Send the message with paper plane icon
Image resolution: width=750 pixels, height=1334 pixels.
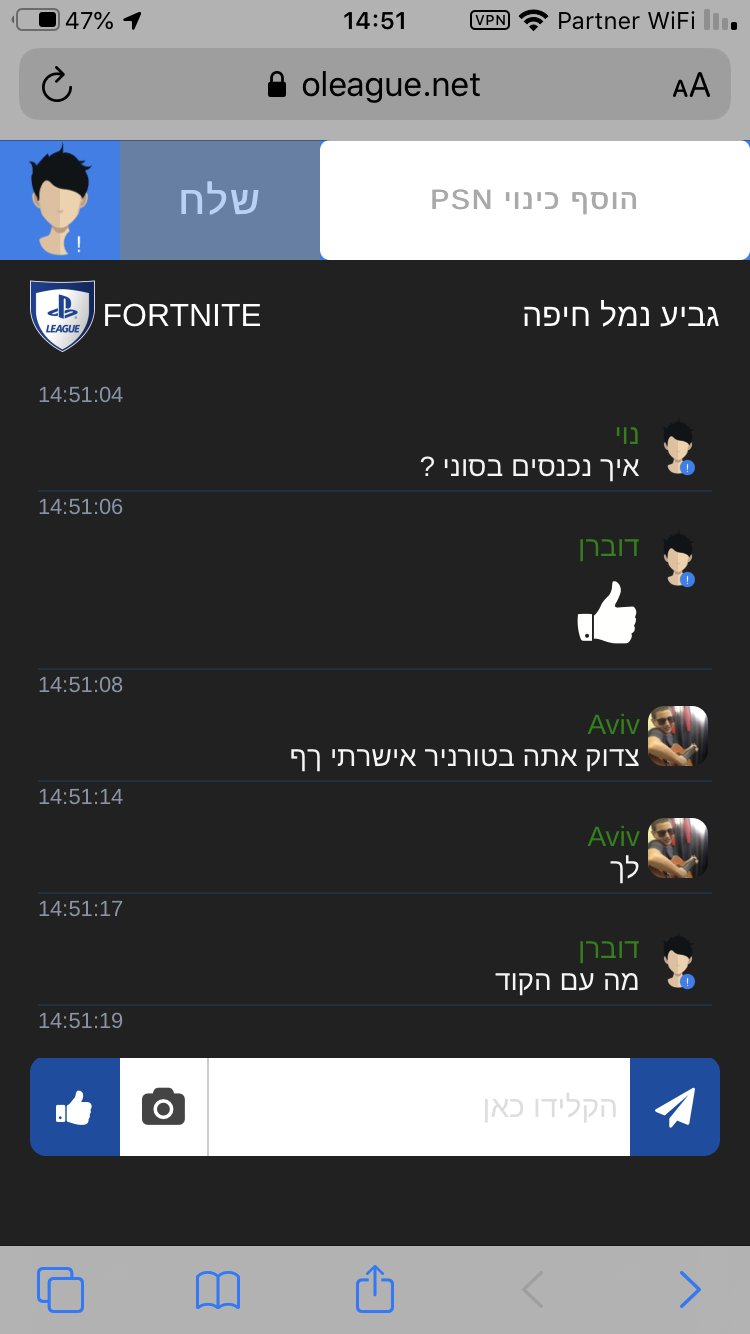tap(675, 1107)
